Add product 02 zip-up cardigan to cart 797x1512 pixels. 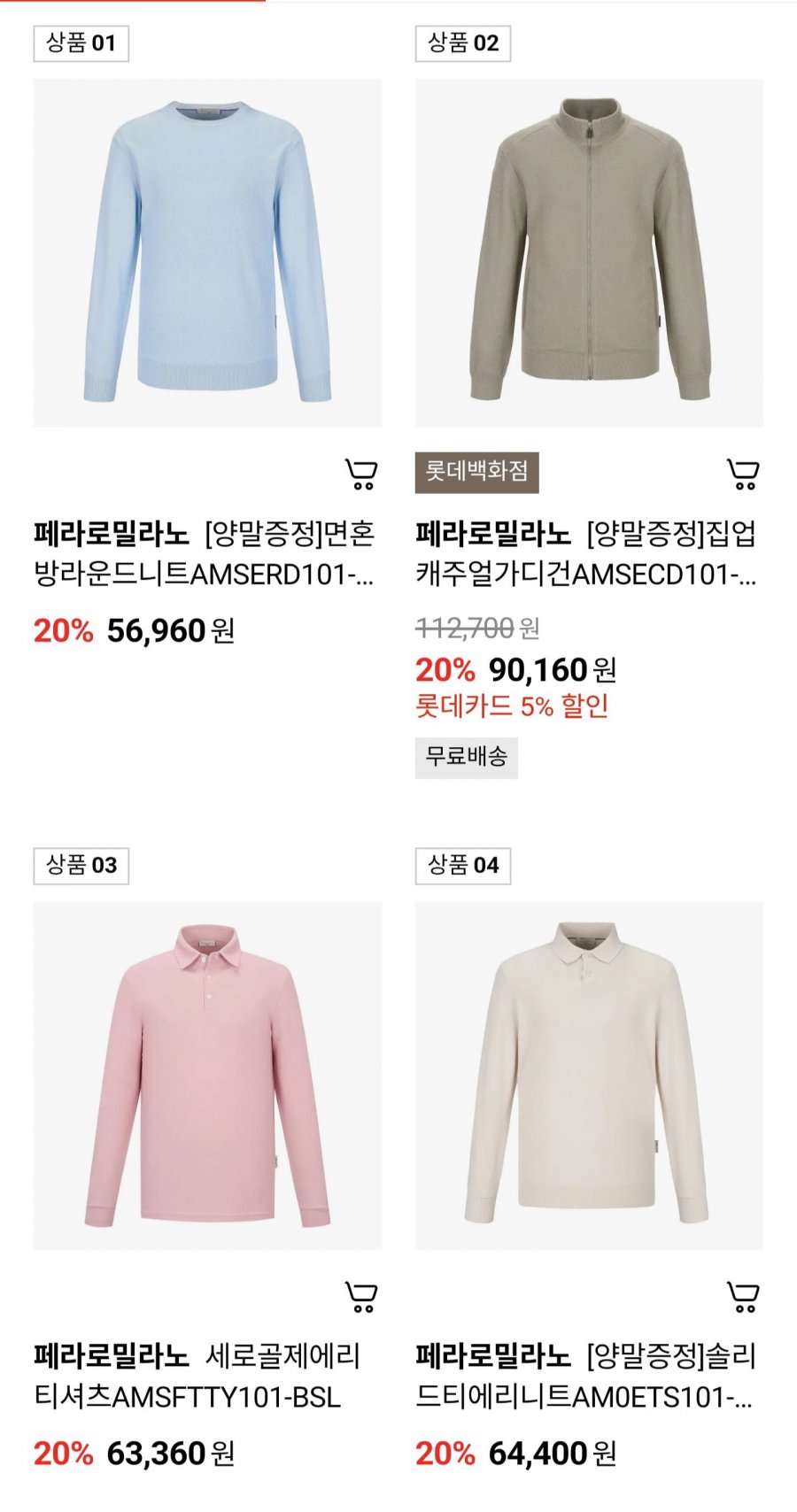[x=742, y=474]
